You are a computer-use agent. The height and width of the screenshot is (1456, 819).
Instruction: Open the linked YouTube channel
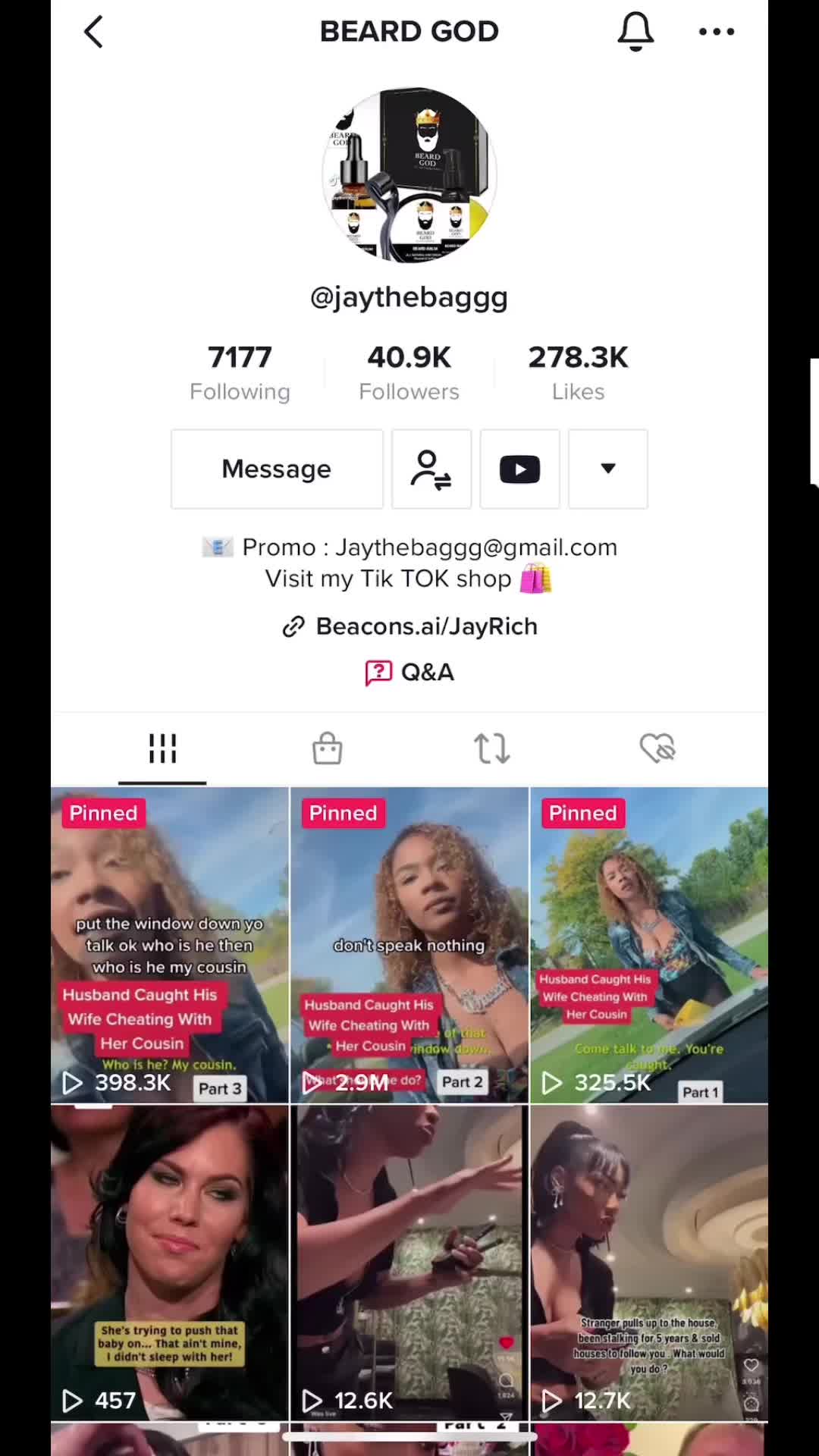point(519,469)
